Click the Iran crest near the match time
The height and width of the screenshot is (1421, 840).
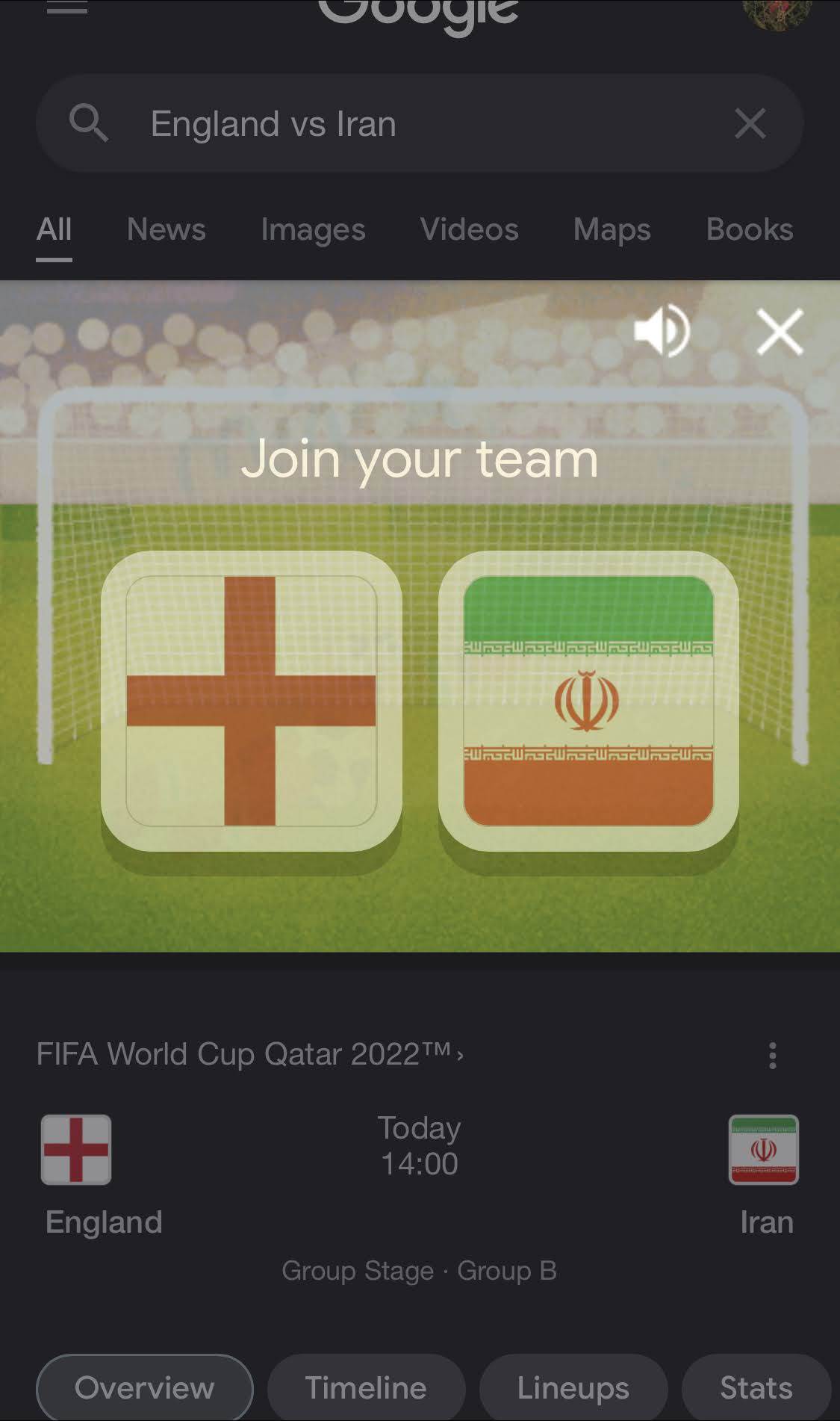[x=762, y=1149]
